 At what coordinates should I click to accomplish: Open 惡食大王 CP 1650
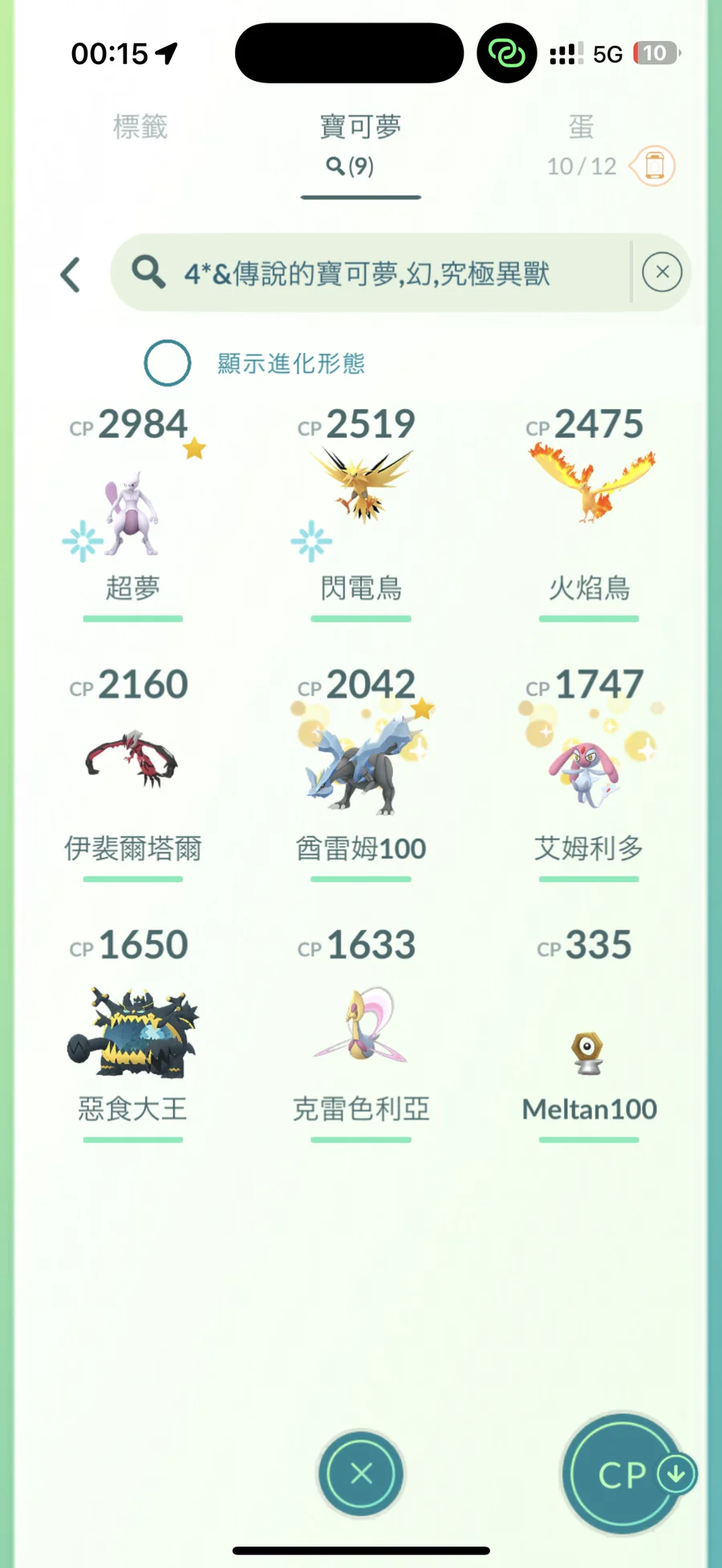[132, 1031]
